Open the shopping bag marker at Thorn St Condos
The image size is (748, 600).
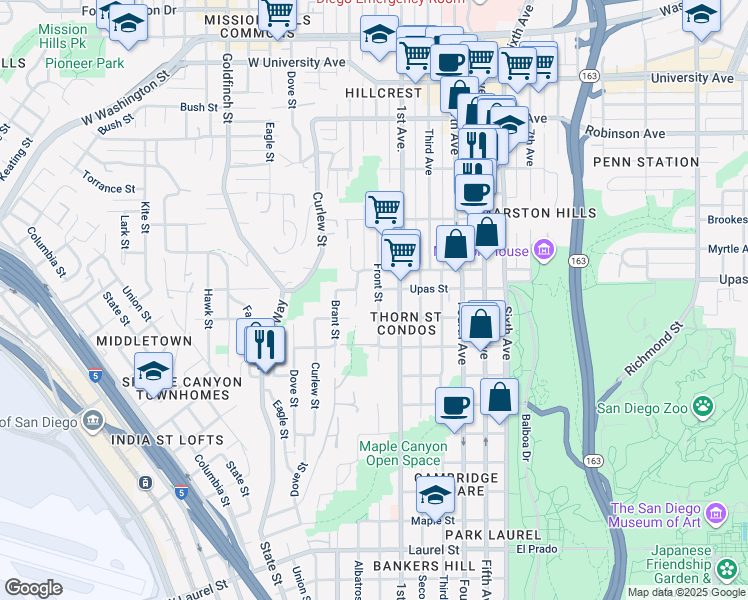(x=481, y=324)
